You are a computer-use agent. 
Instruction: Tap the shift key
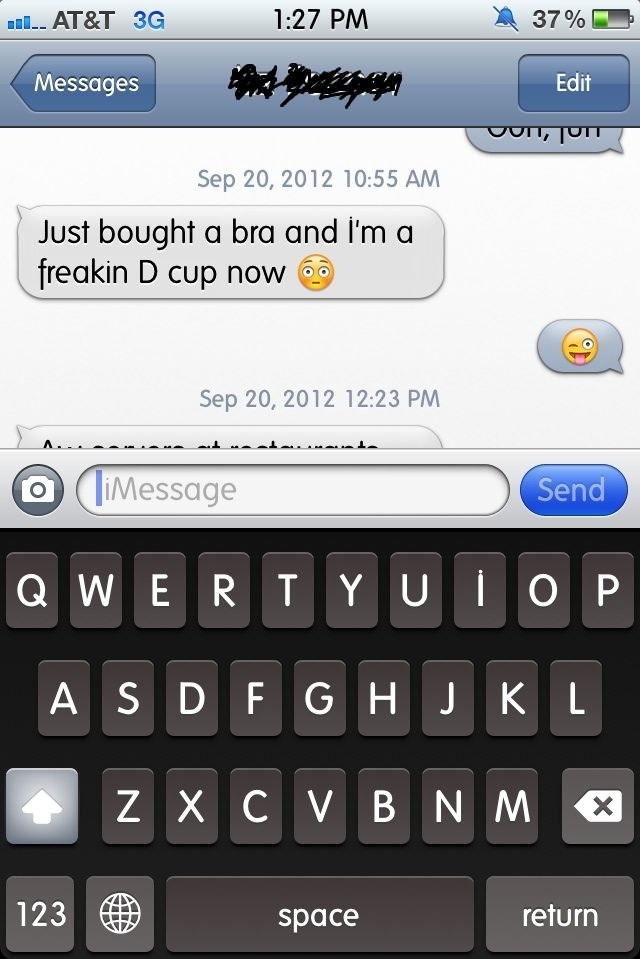(x=41, y=807)
